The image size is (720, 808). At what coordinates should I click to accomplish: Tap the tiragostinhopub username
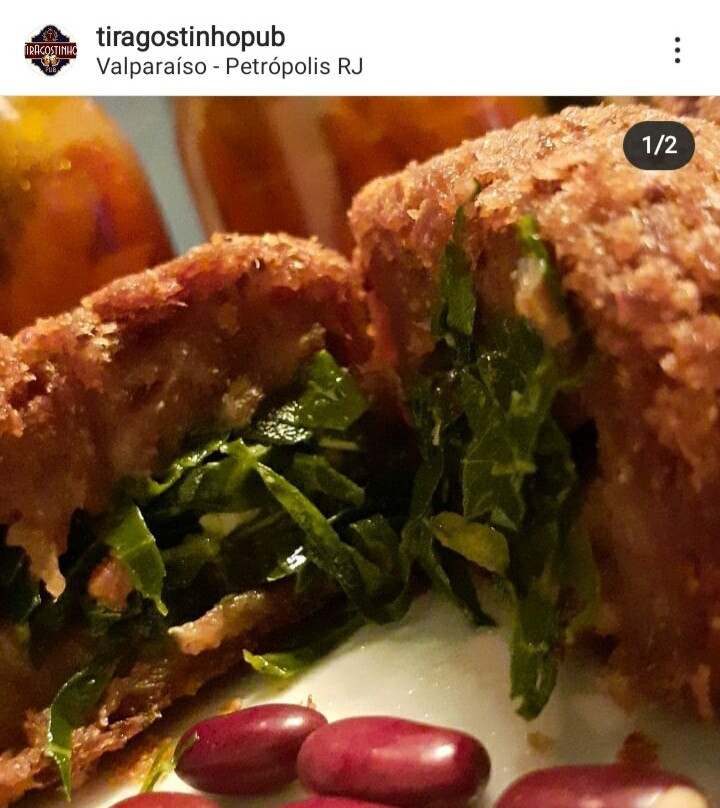pos(191,37)
